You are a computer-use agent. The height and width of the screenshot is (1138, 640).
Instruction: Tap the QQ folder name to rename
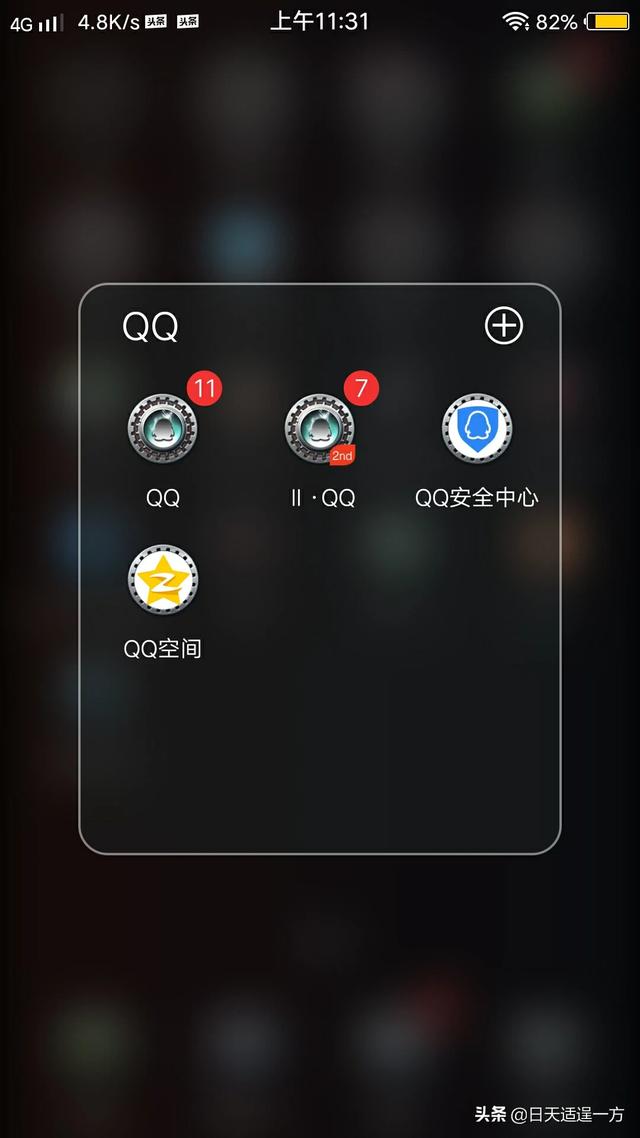(151, 327)
